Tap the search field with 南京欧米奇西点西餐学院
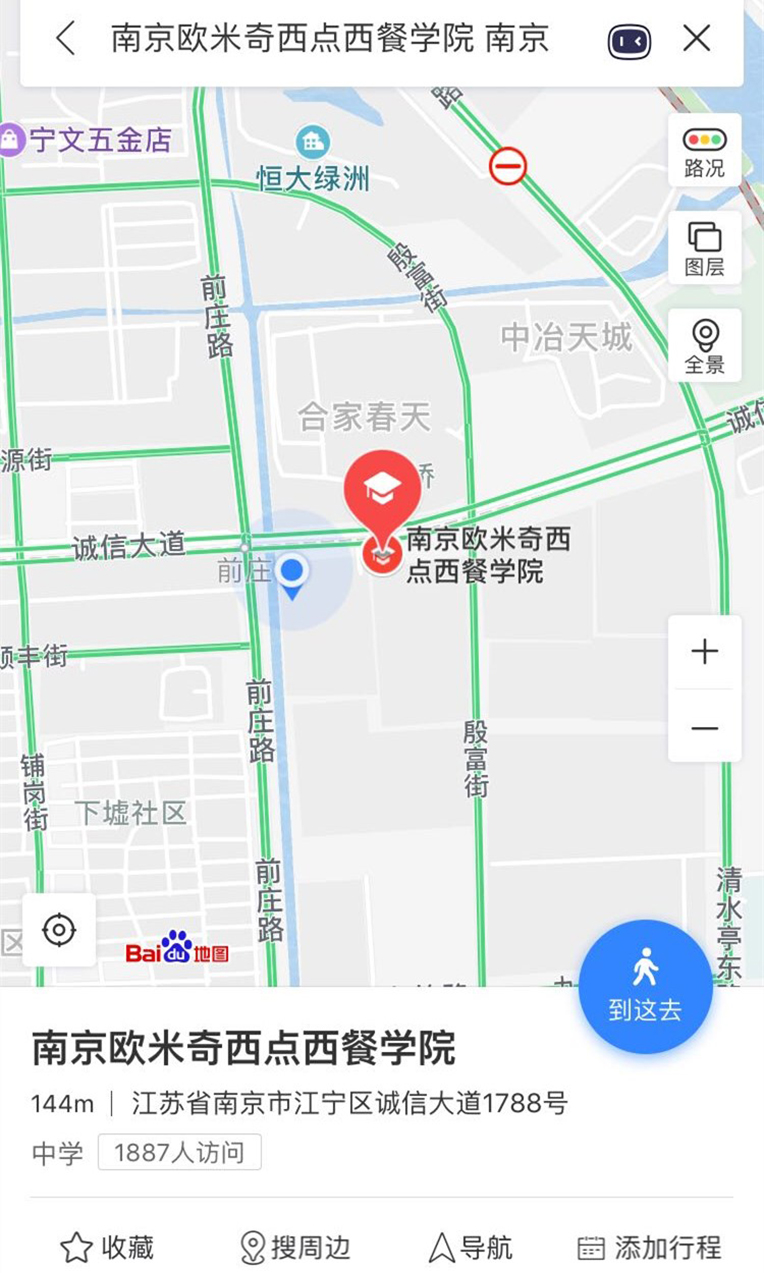The image size is (764, 1273). pos(330,39)
